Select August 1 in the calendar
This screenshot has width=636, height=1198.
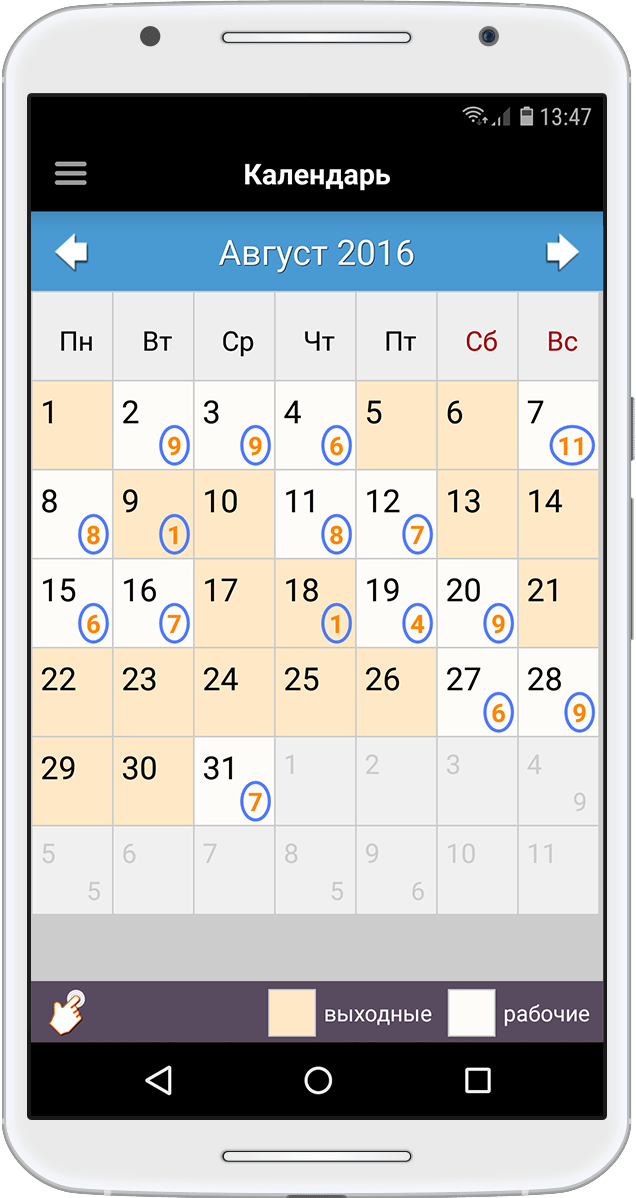tap(72, 425)
